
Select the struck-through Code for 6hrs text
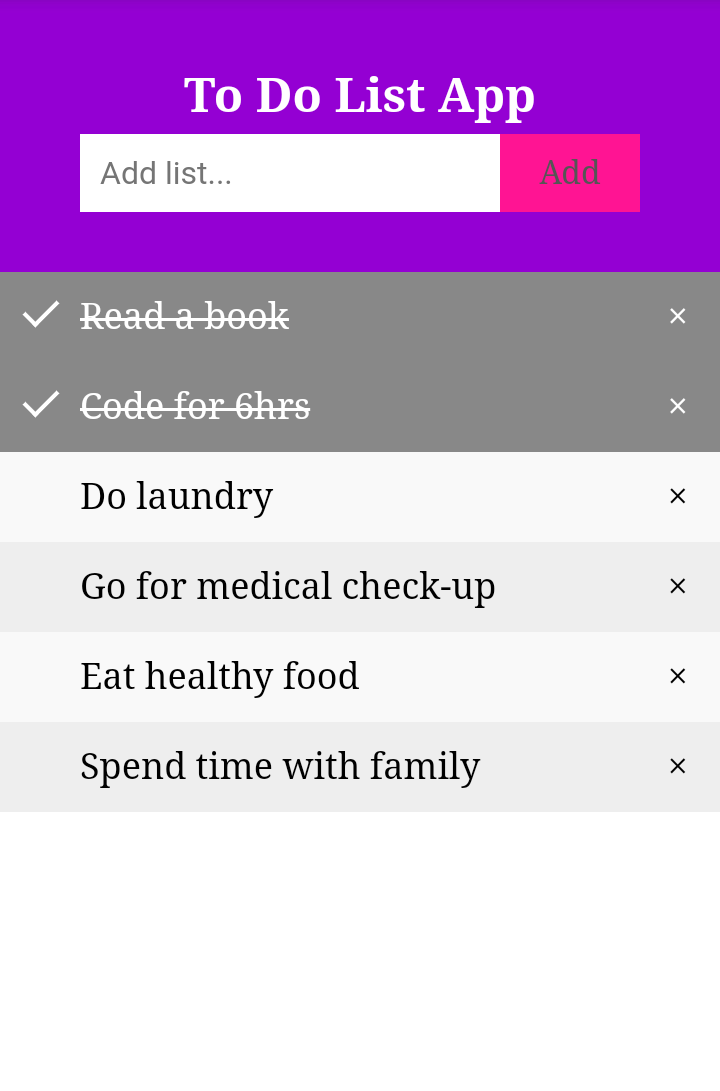195,406
